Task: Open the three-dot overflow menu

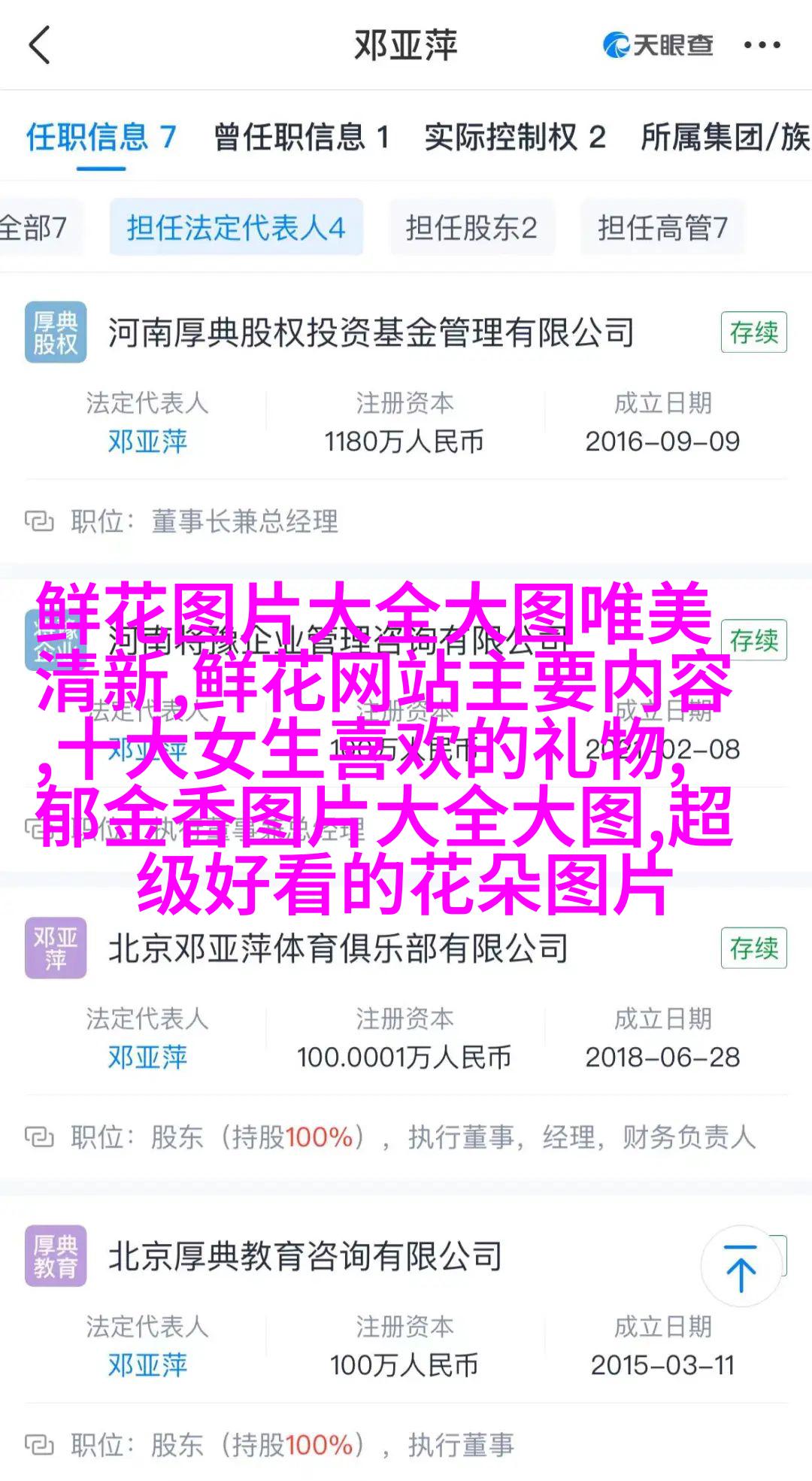Action: [762, 45]
